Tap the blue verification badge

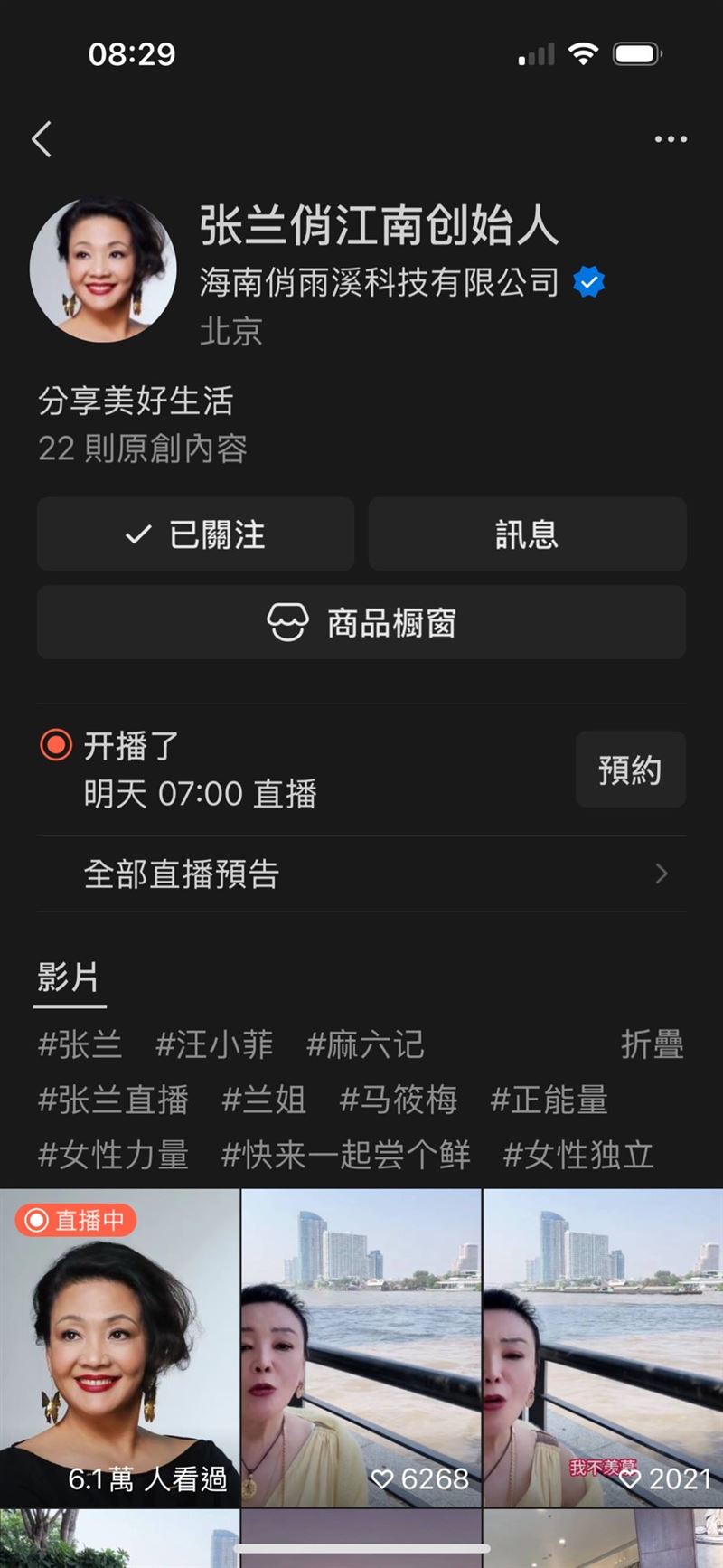[587, 281]
